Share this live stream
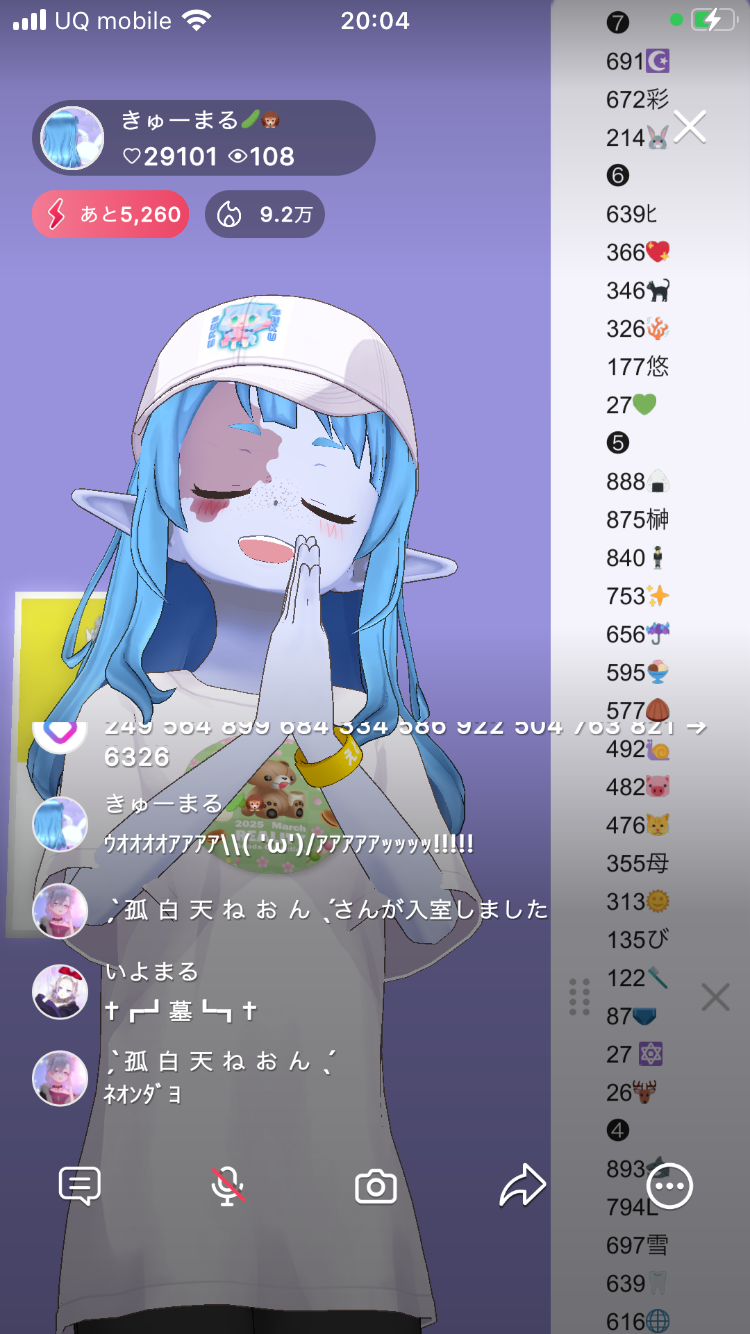Viewport: 750px width, 1334px height. pos(523,1186)
